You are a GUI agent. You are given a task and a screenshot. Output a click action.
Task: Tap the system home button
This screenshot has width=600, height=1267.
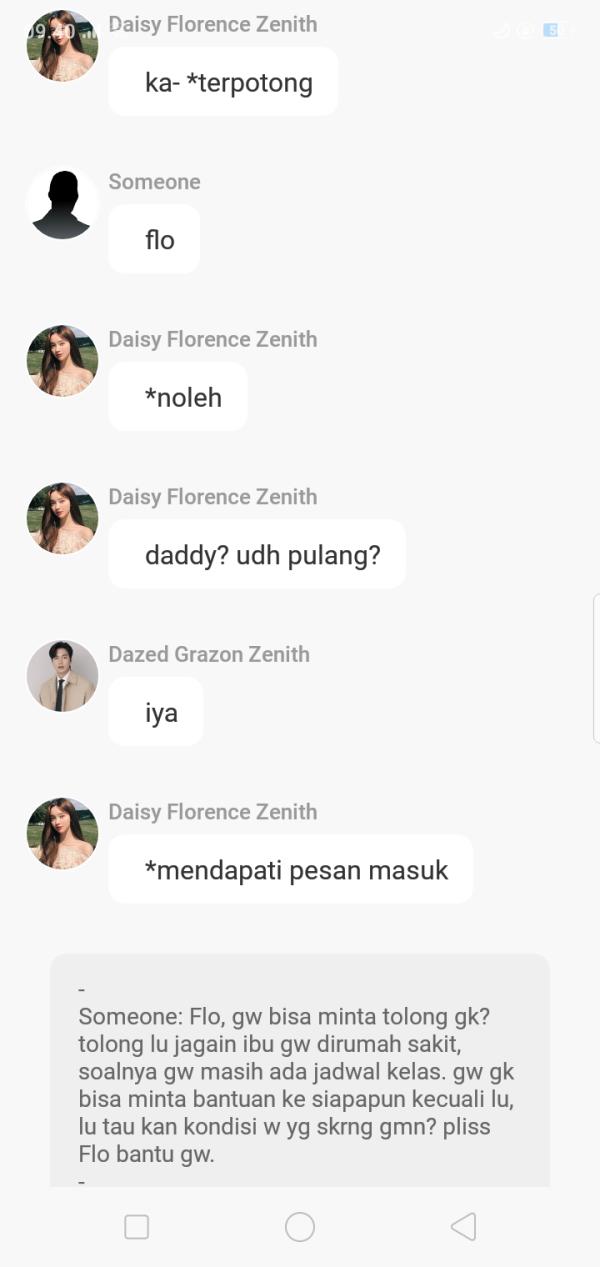tap(300, 1227)
